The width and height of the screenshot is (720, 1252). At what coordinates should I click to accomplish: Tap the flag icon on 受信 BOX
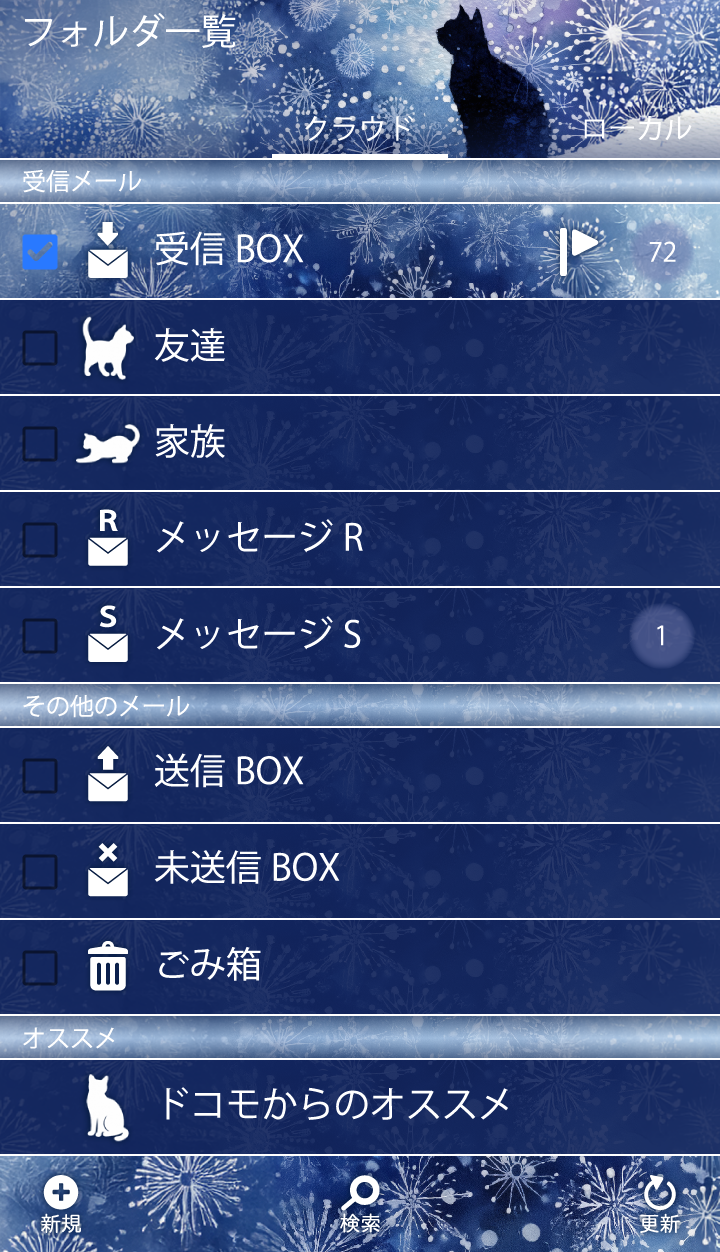579,250
